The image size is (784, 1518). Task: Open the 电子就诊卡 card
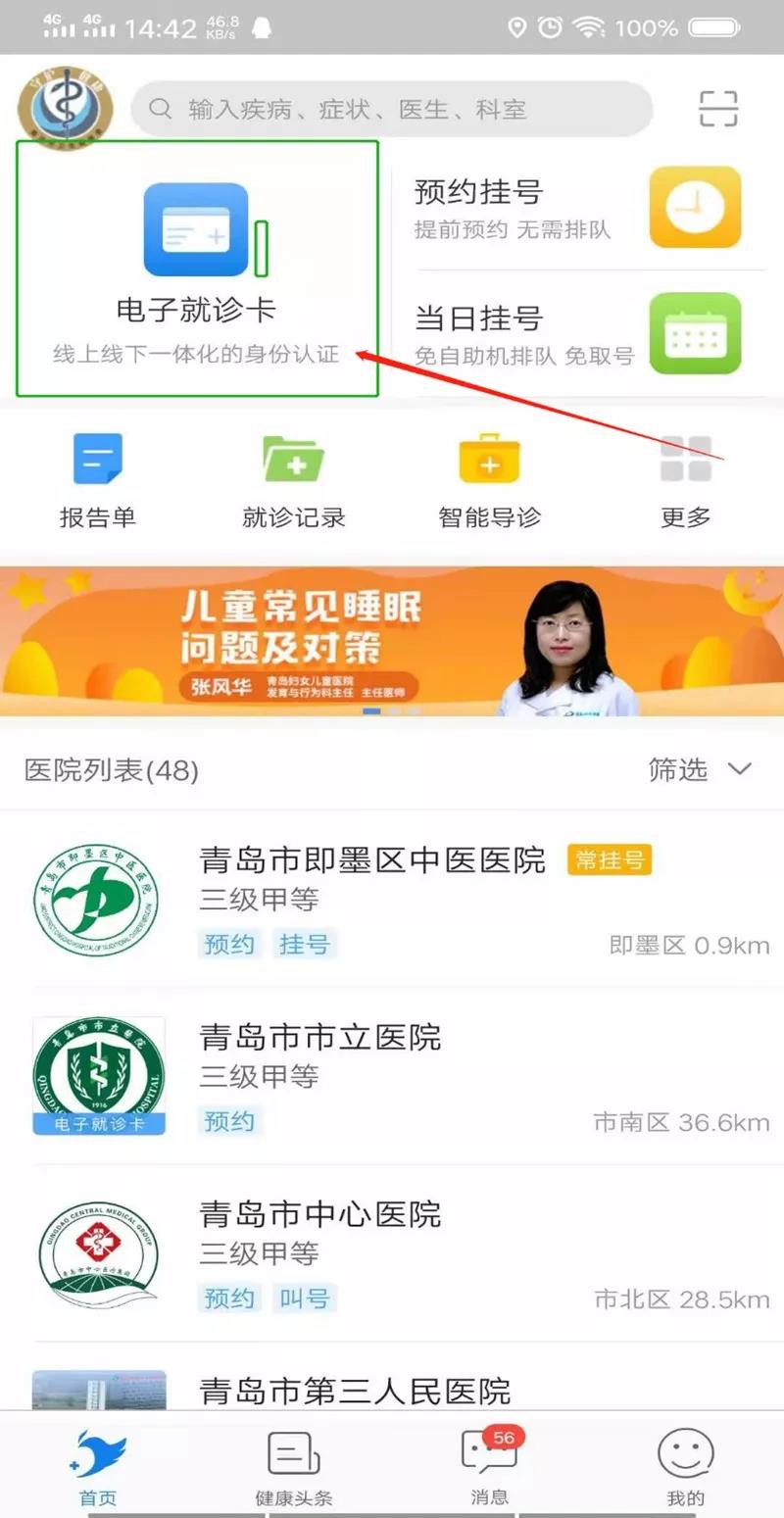coord(196,269)
